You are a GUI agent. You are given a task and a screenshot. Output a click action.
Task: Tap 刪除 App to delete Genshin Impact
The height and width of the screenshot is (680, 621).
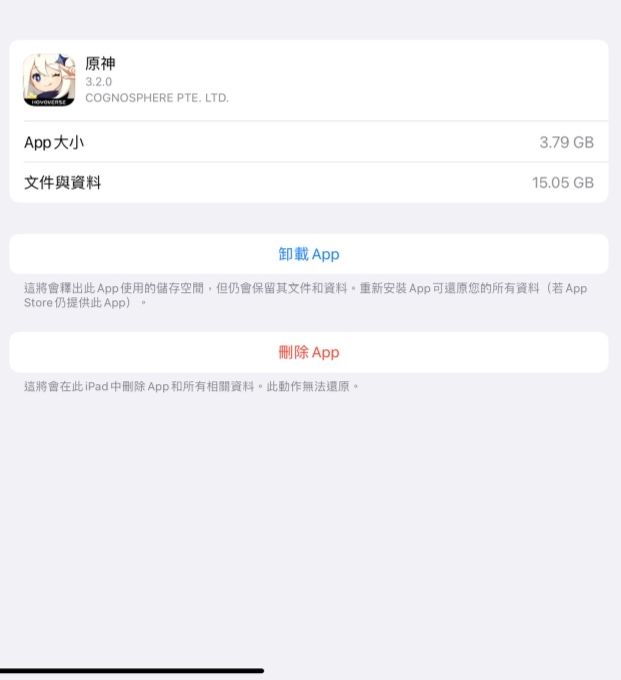[x=309, y=352]
